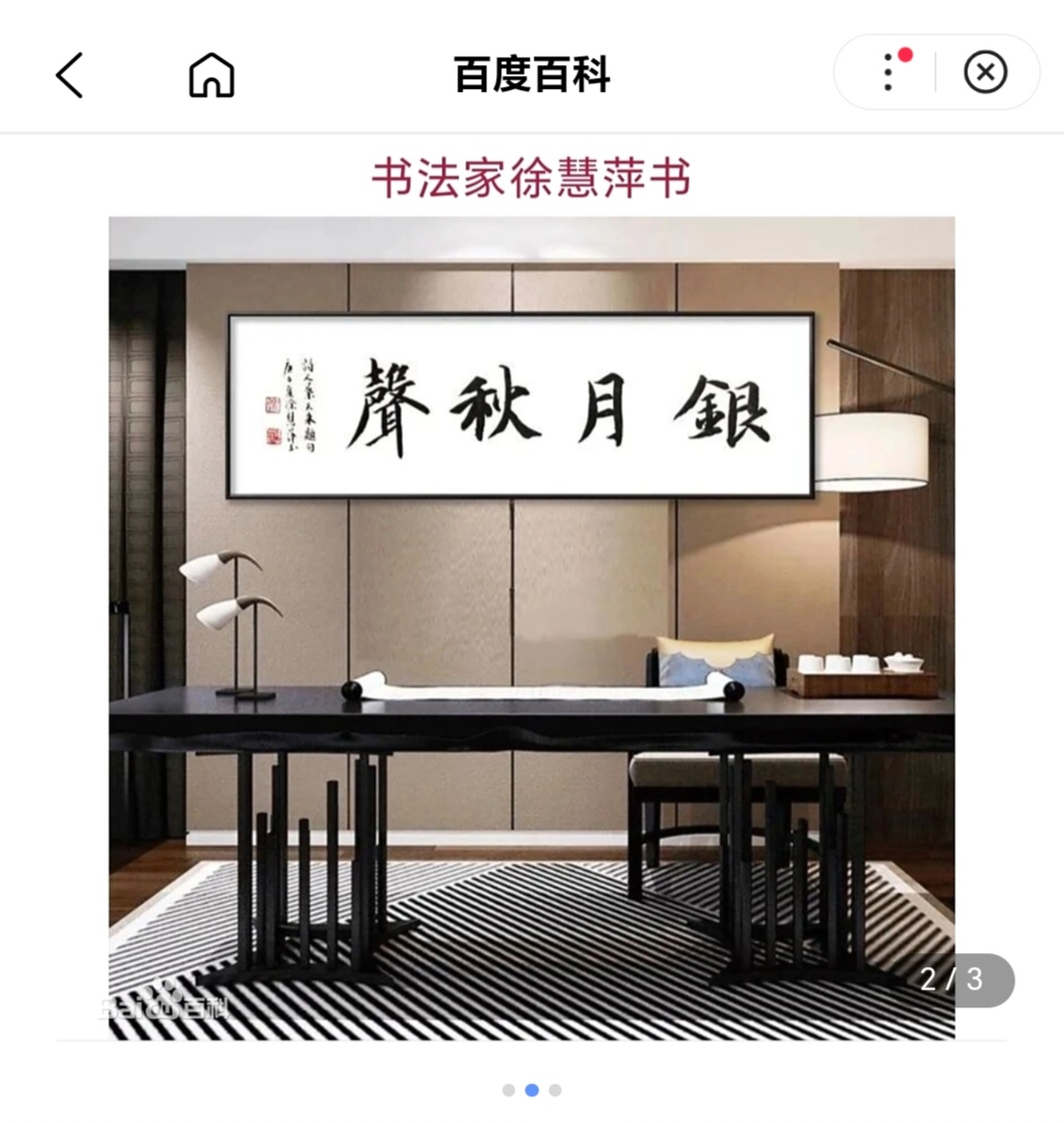This screenshot has height=1123, width=1064.
Task: Jump to the third gallery image dot
Action: tap(555, 1090)
